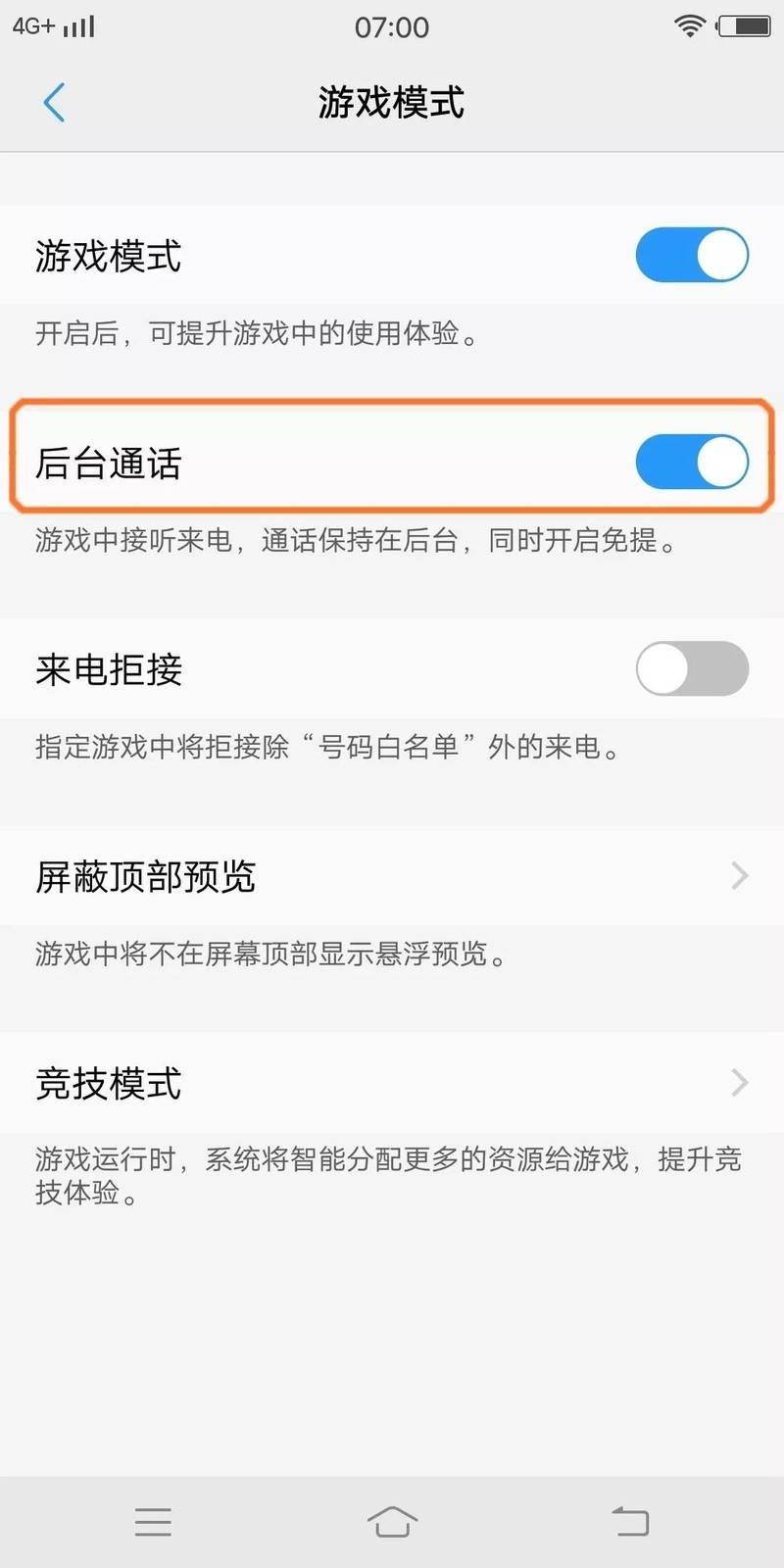
Task: Tap the chevron next to 屏蔽顶部预览
Action: coord(738,877)
